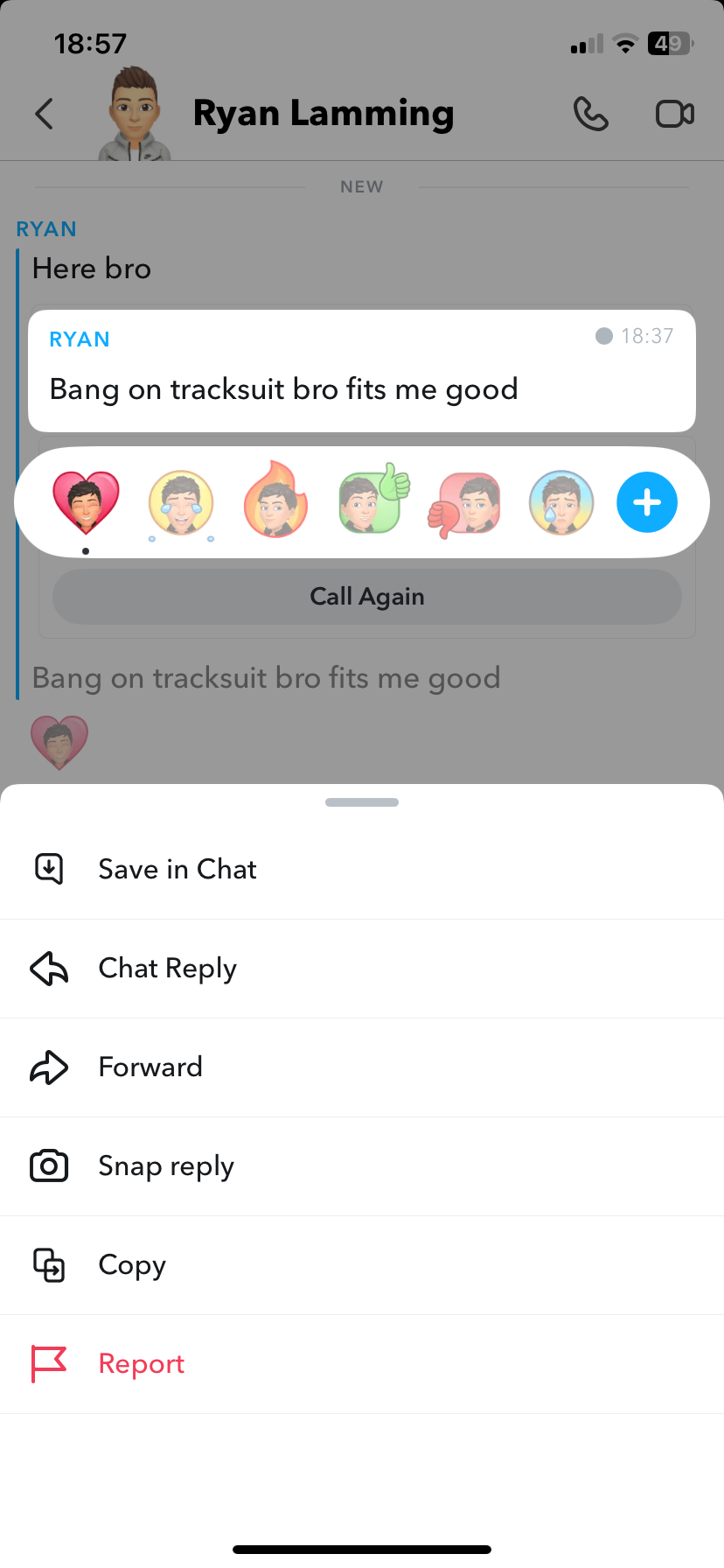
Task: Choose Chat Reply option
Action: pyautogui.click(x=167, y=968)
